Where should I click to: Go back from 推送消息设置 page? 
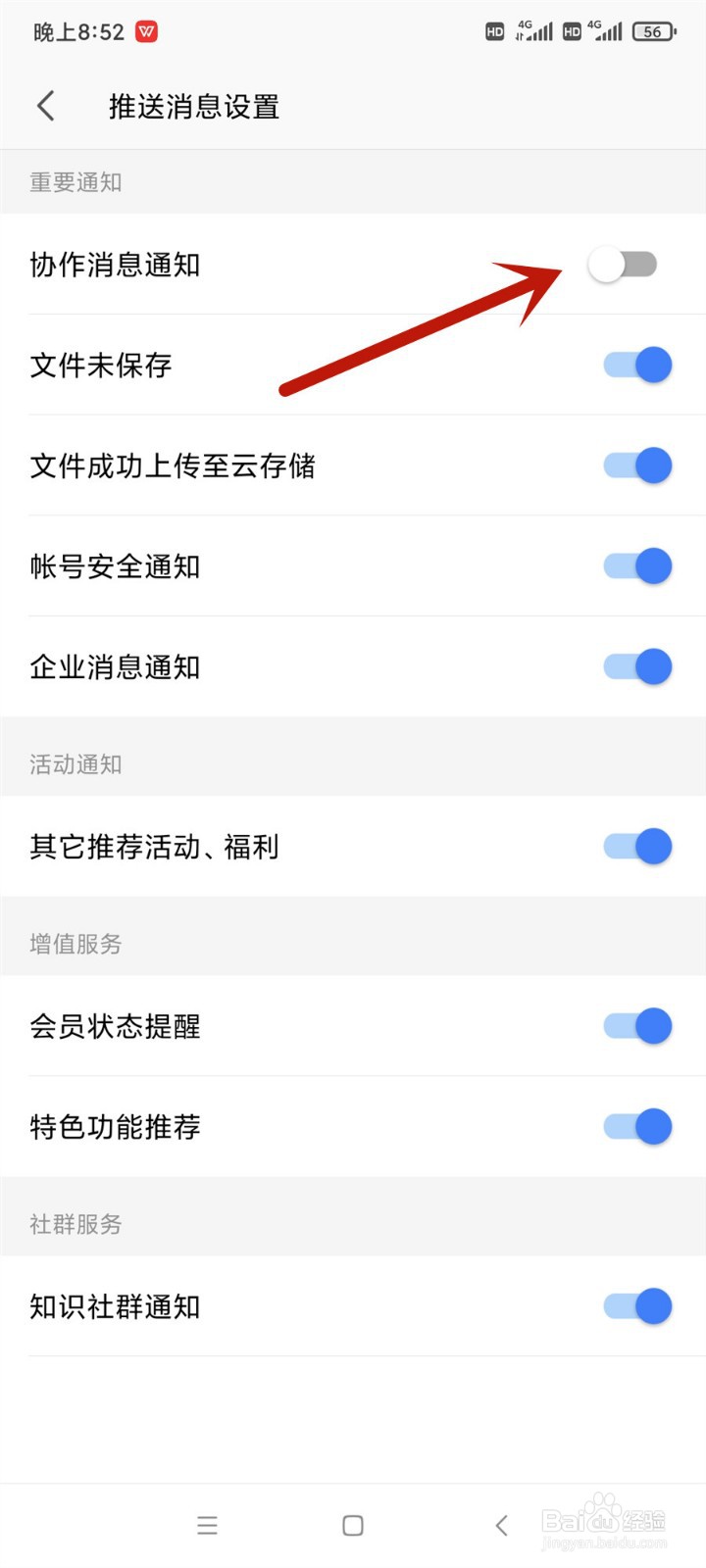pos(45,106)
